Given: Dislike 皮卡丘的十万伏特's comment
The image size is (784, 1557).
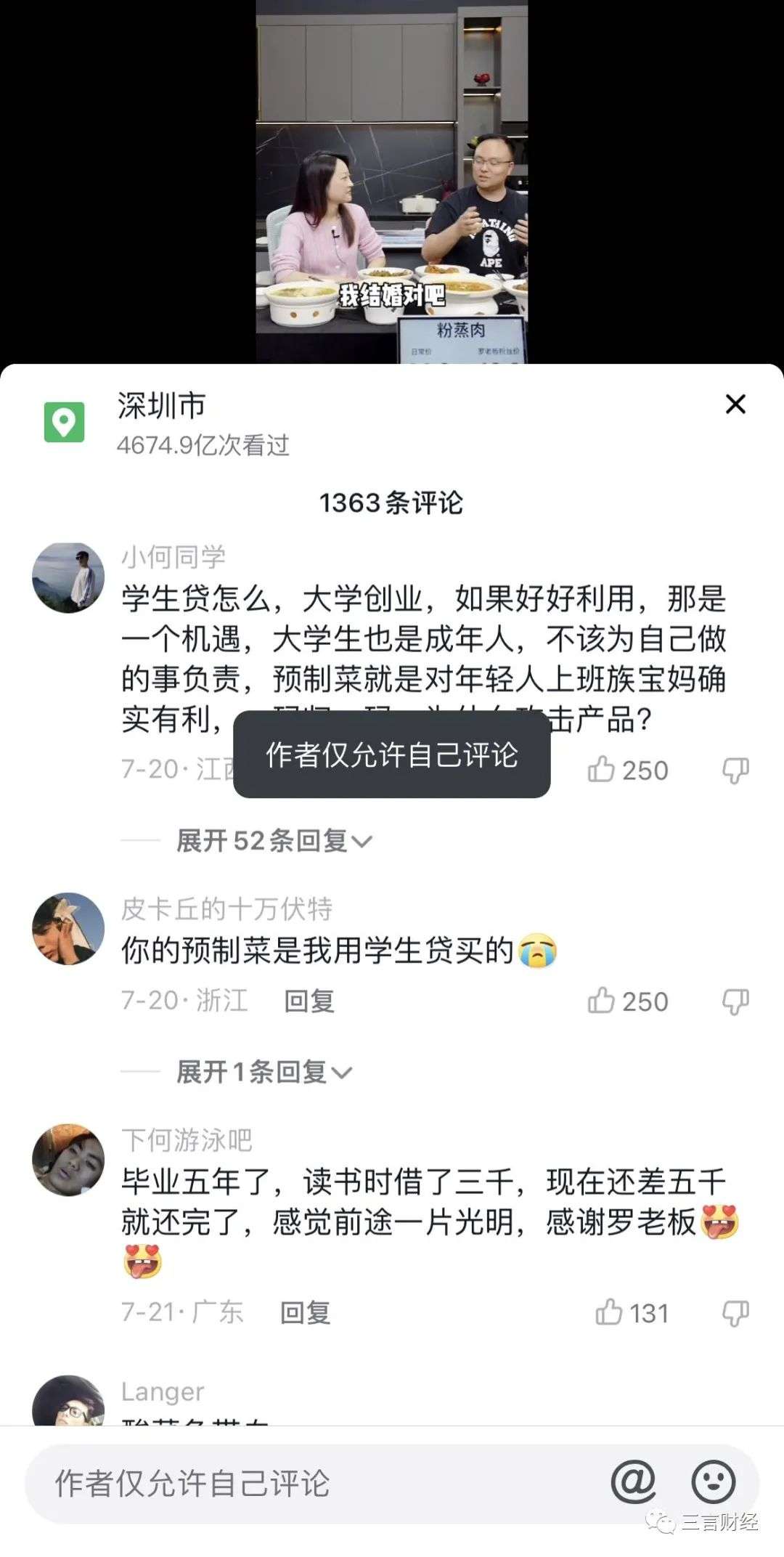Looking at the screenshot, I should (x=735, y=1001).
